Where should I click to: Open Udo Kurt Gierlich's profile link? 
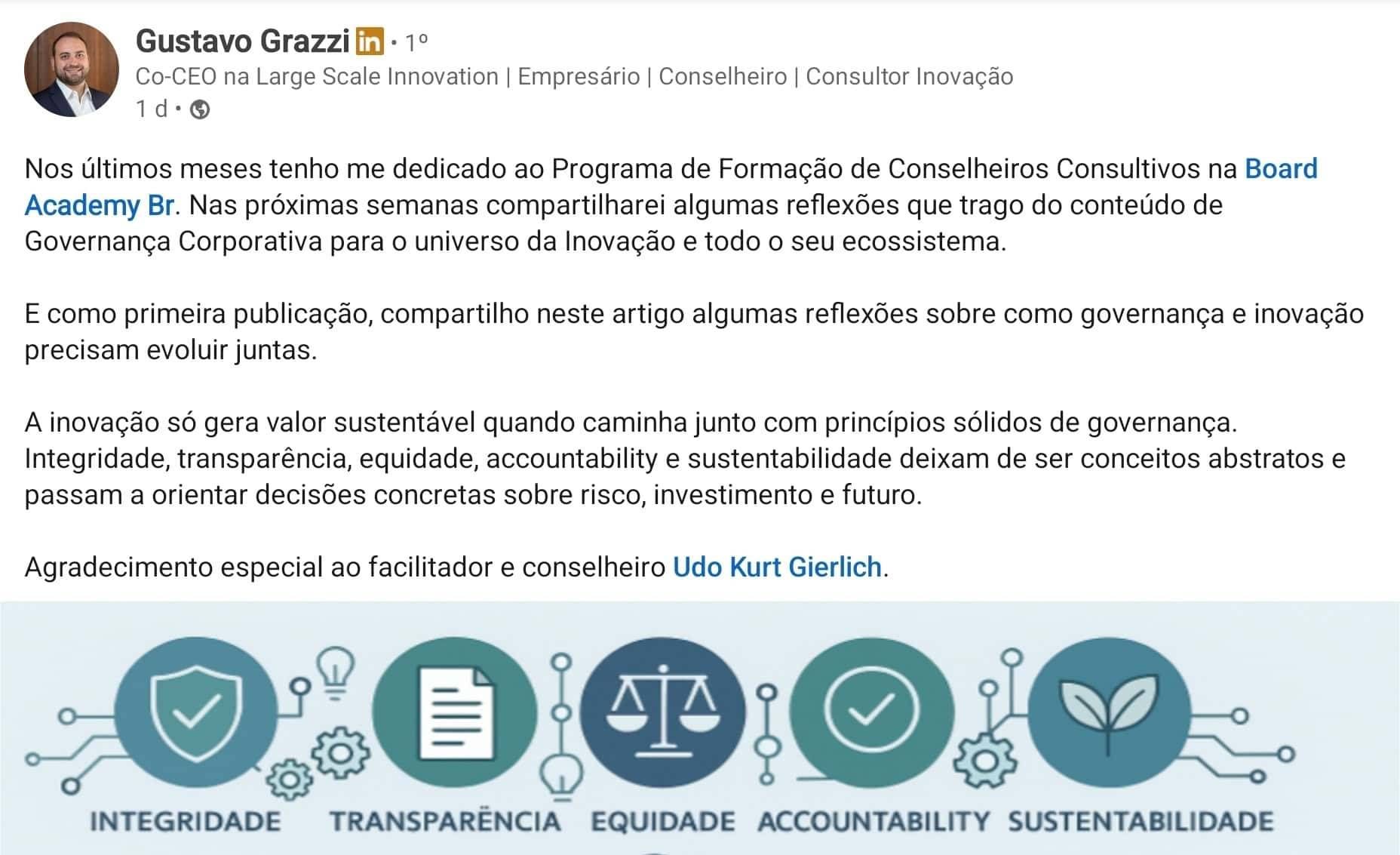tap(777, 567)
